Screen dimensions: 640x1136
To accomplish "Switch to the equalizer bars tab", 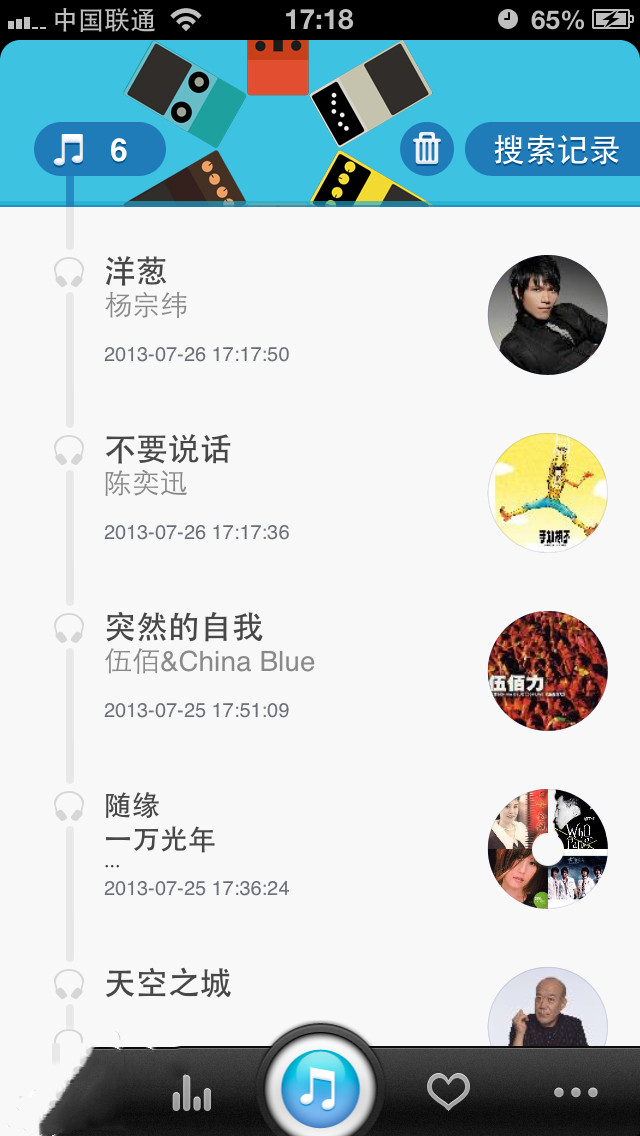I will coord(191,1093).
